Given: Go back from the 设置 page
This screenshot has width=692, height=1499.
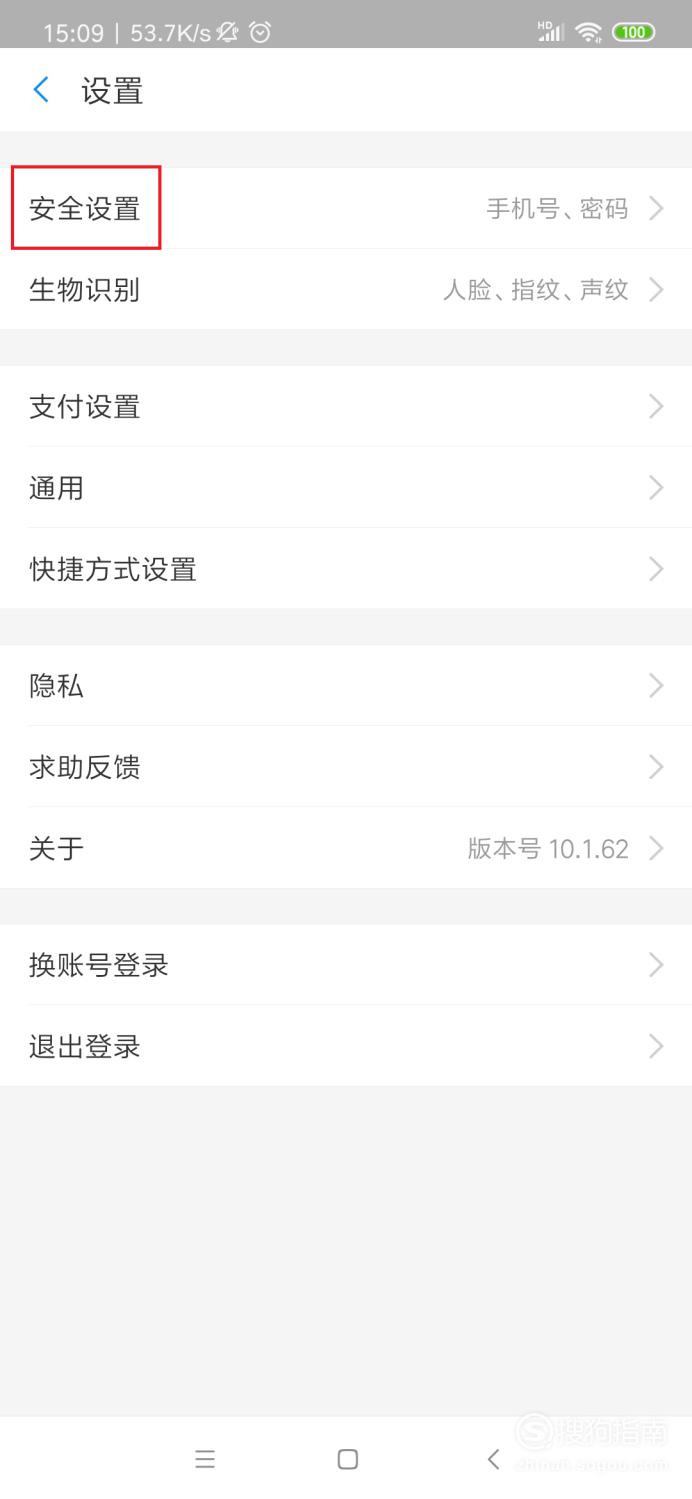Looking at the screenshot, I should point(41,90).
